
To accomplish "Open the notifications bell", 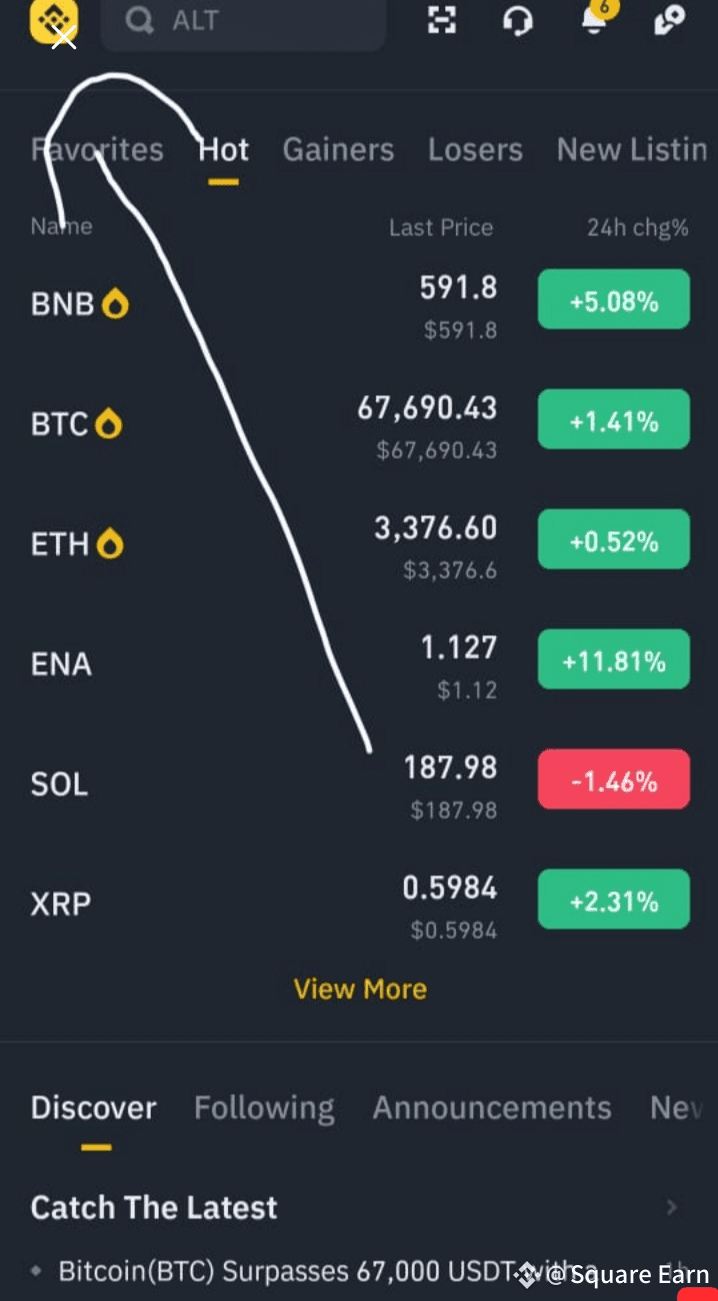I will coord(595,19).
